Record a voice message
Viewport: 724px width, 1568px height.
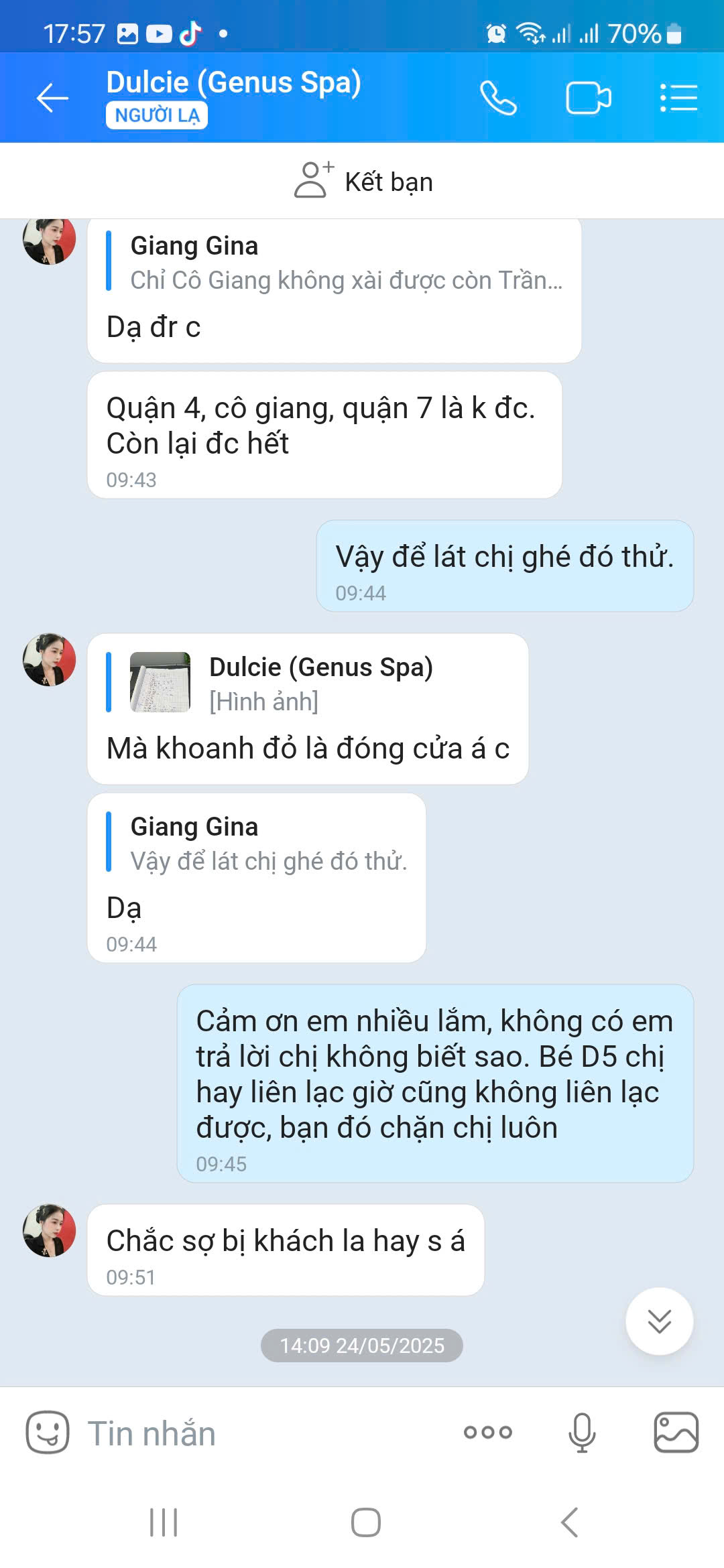pyautogui.click(x=581, y=1433)
